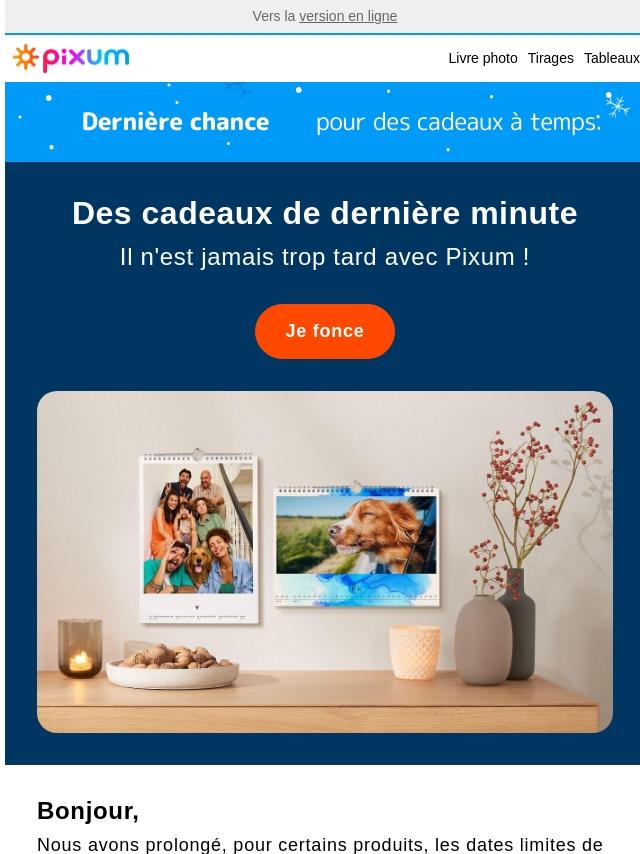
Task: Go to Tirages category
Action: tap(550, 58)
